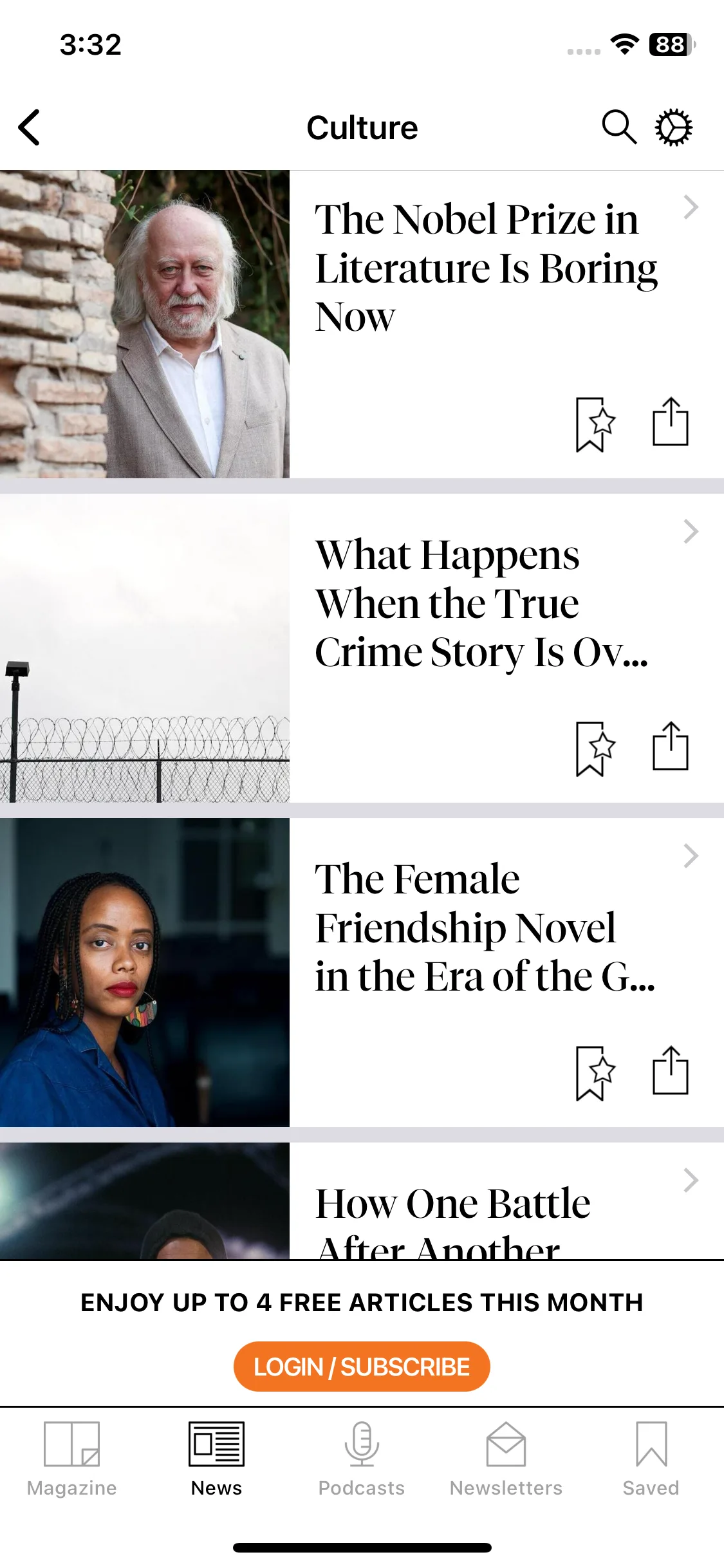
Task: Switch to the Podcasts tab
Action: [x=361, y=1459]
